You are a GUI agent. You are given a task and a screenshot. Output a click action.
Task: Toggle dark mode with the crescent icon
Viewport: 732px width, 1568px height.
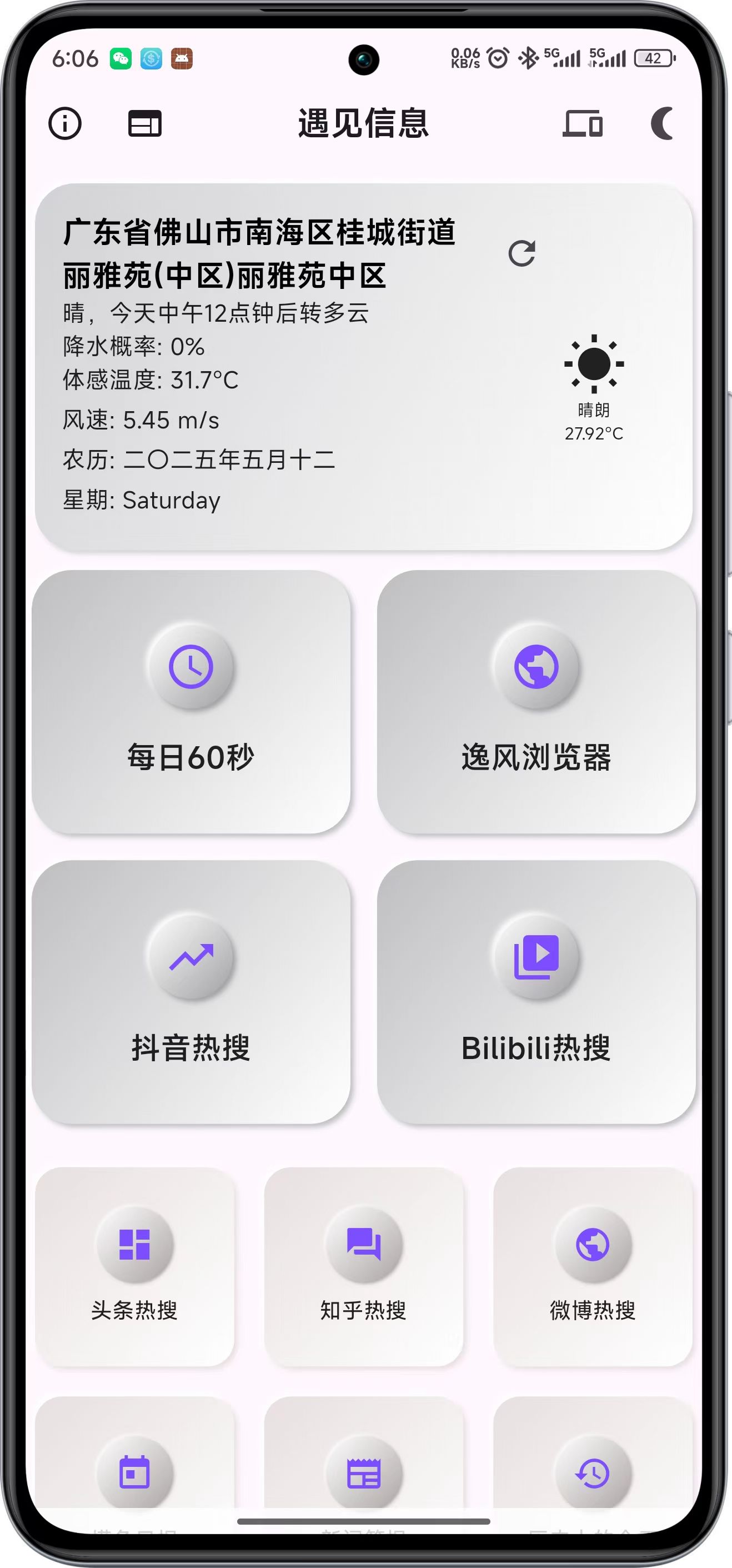click(x=663, y=124)
